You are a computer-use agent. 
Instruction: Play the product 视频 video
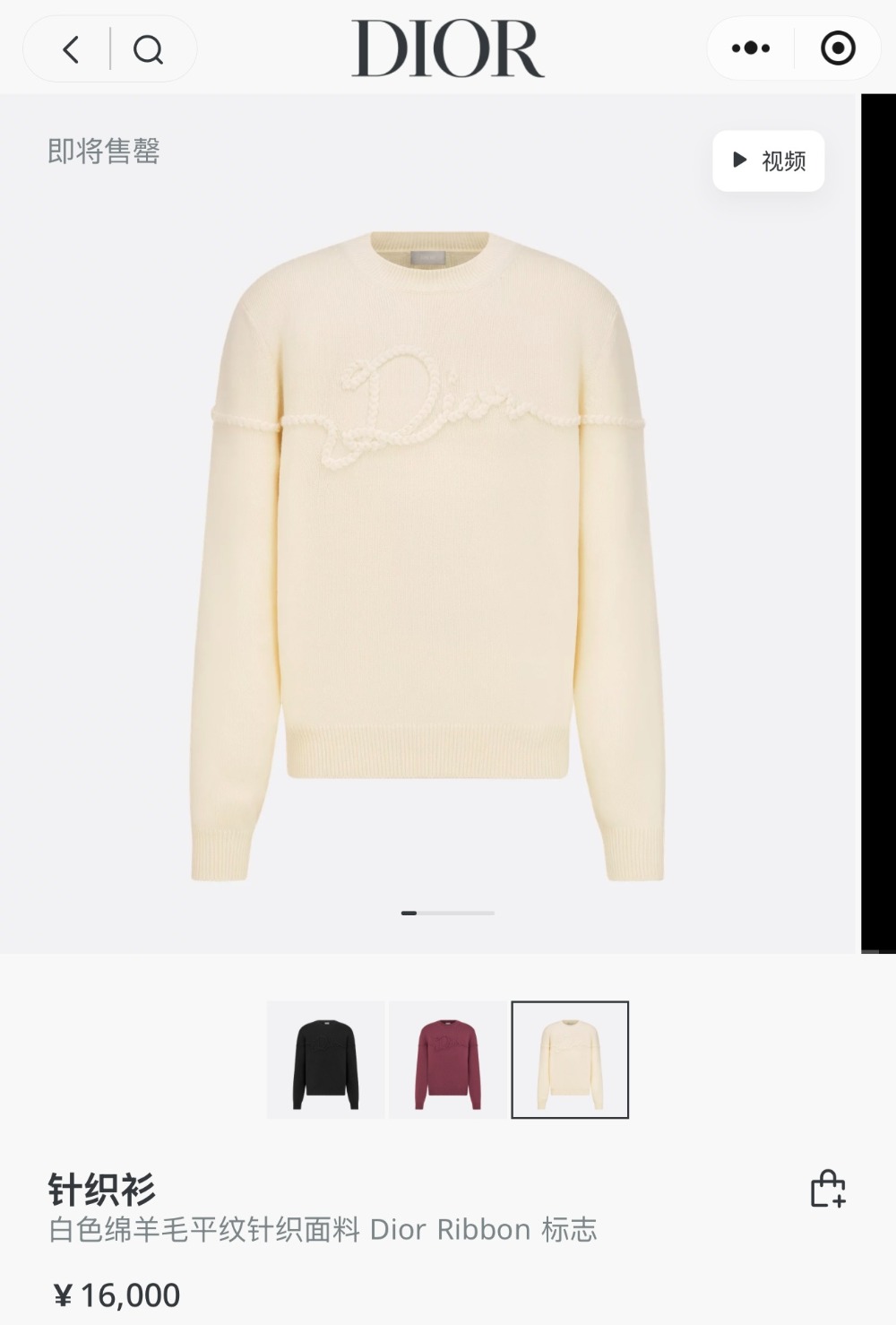tap(769, 160)
